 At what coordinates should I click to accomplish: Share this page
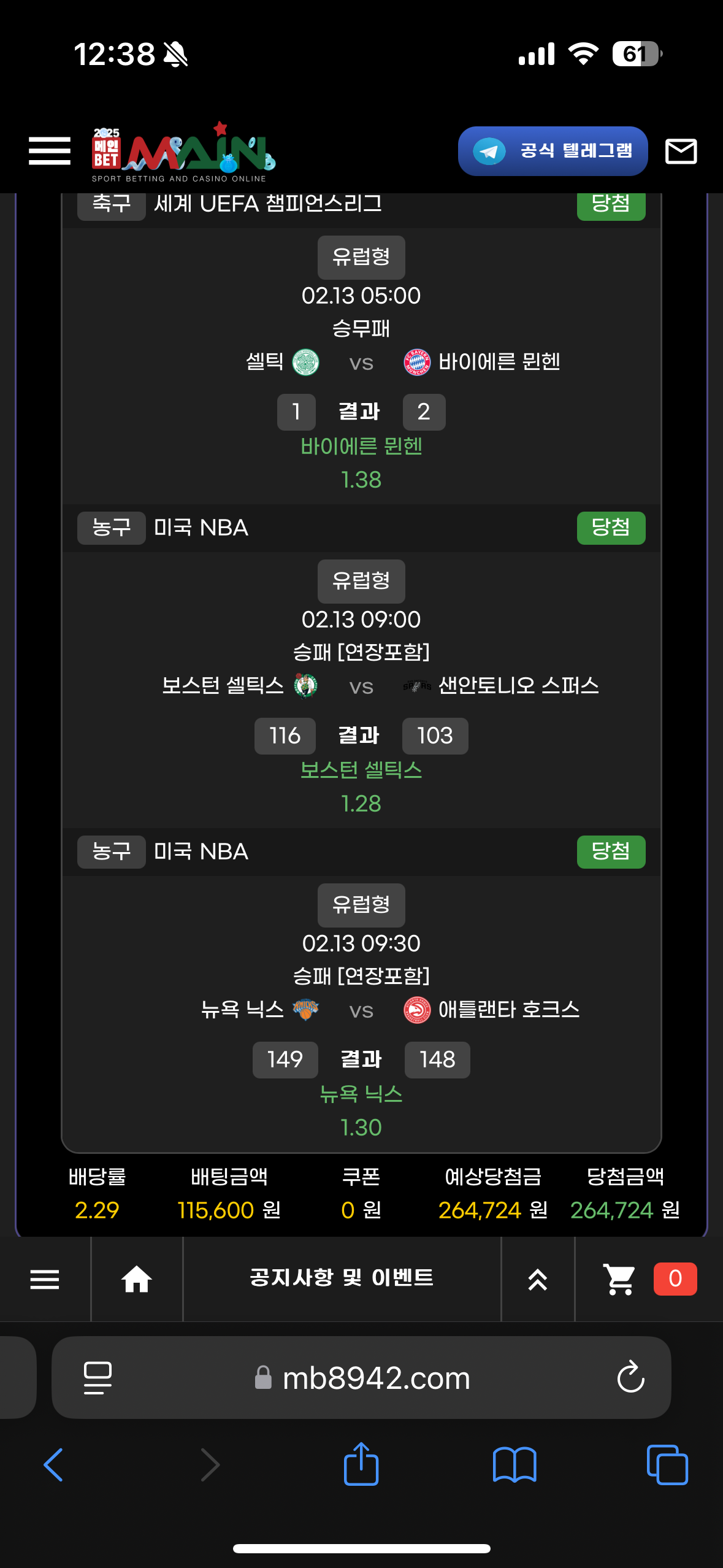point(361,1464)
